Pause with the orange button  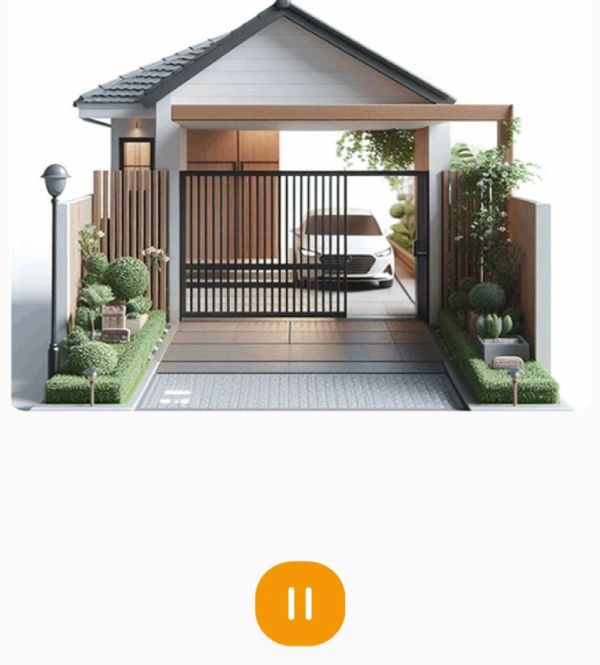pyautogui.click(x=300, y=603)
